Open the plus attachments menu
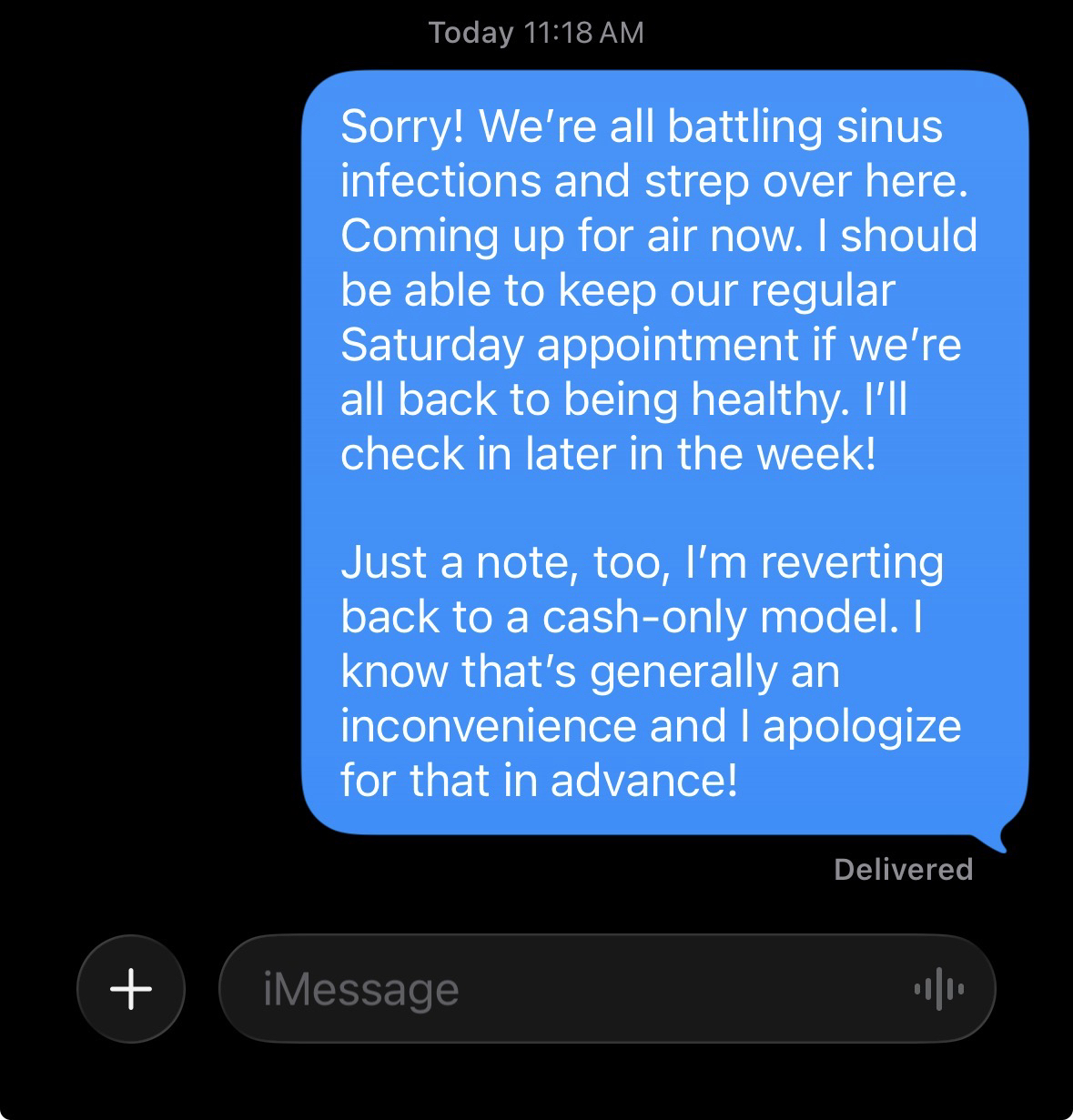The image size is (1073, 1120). click(131, 988)
